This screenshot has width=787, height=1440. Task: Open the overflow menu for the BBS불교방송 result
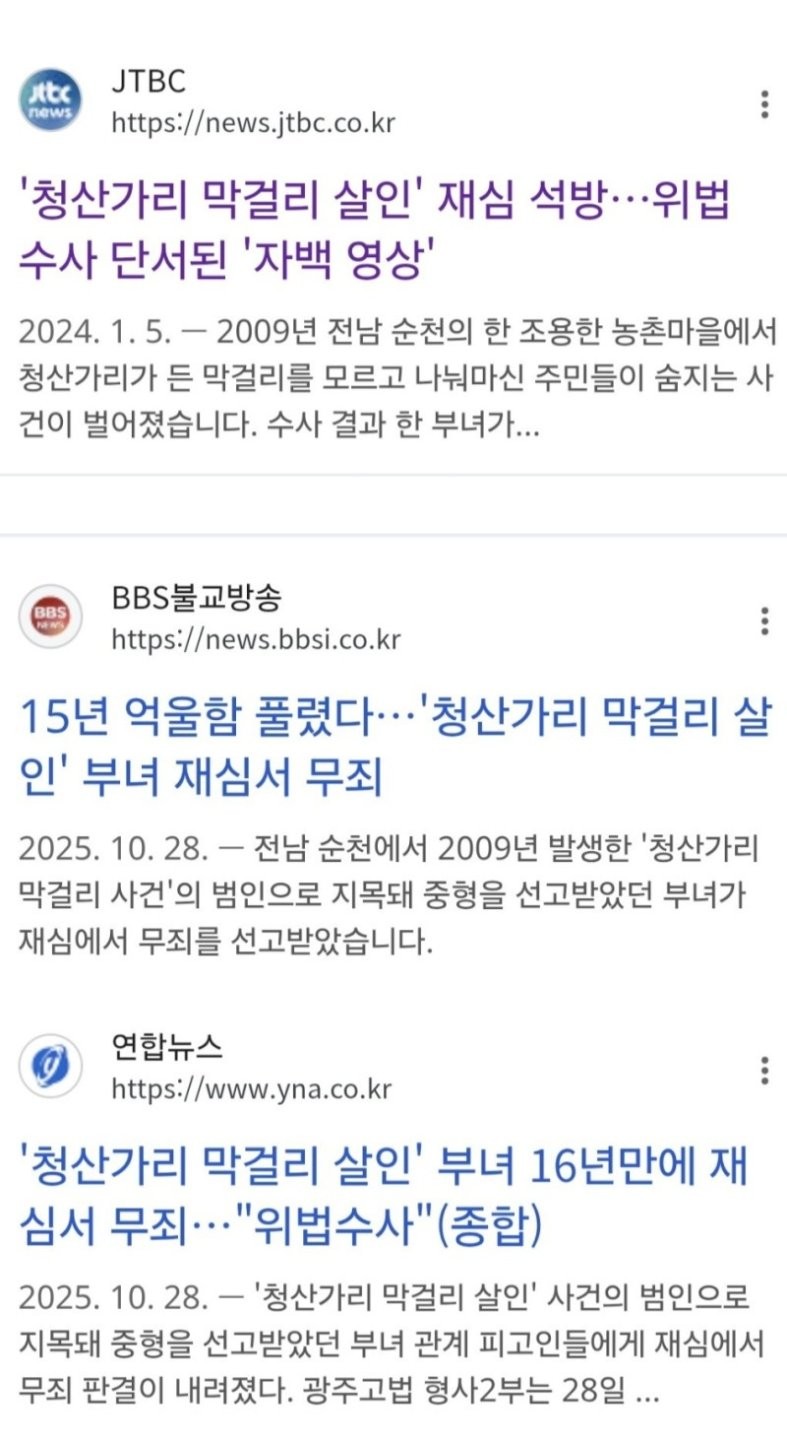pos(764,621)
